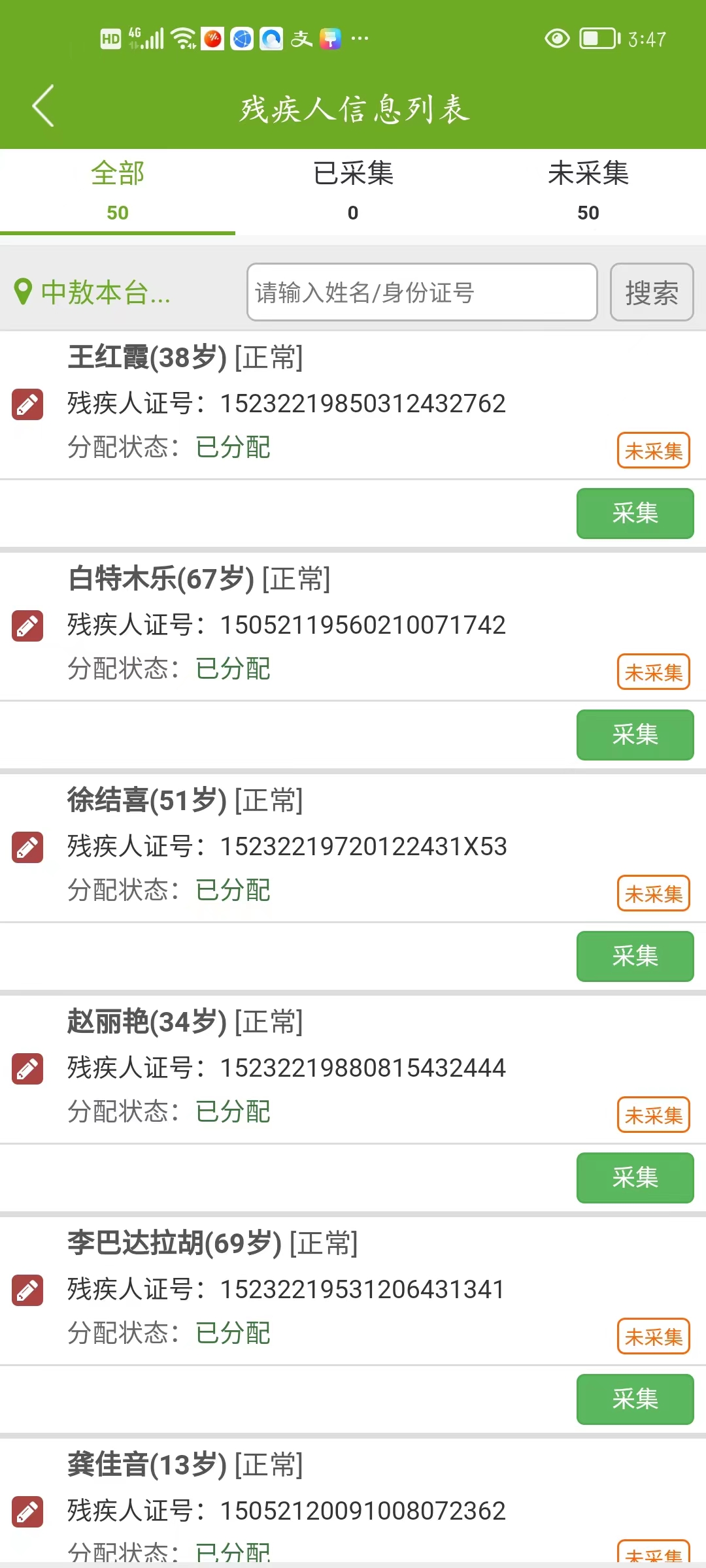Edit the record for 徐结喜

[x=27, y=847]
